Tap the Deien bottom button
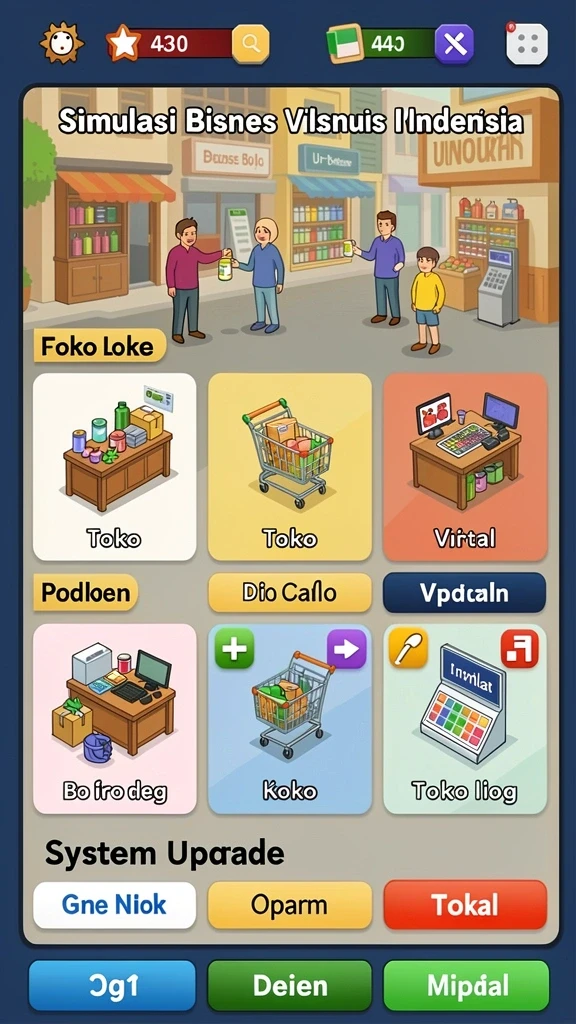The height and width of the screenshot is (1024, 576). pyautogui.click(x=289, y=985)
